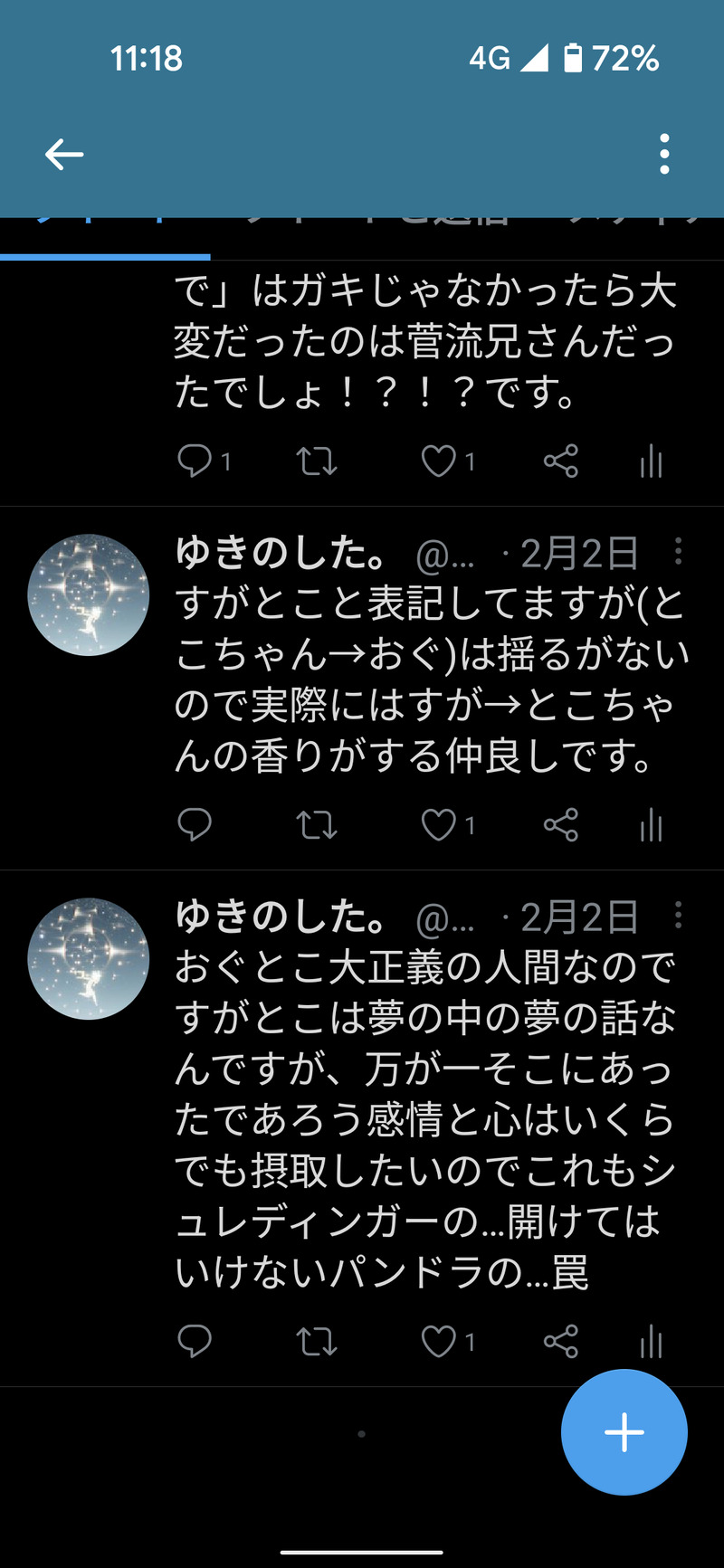Go back using the header arrow
Screen dimensions: 724x1568
pyautogui.click(x=64, y=155)
